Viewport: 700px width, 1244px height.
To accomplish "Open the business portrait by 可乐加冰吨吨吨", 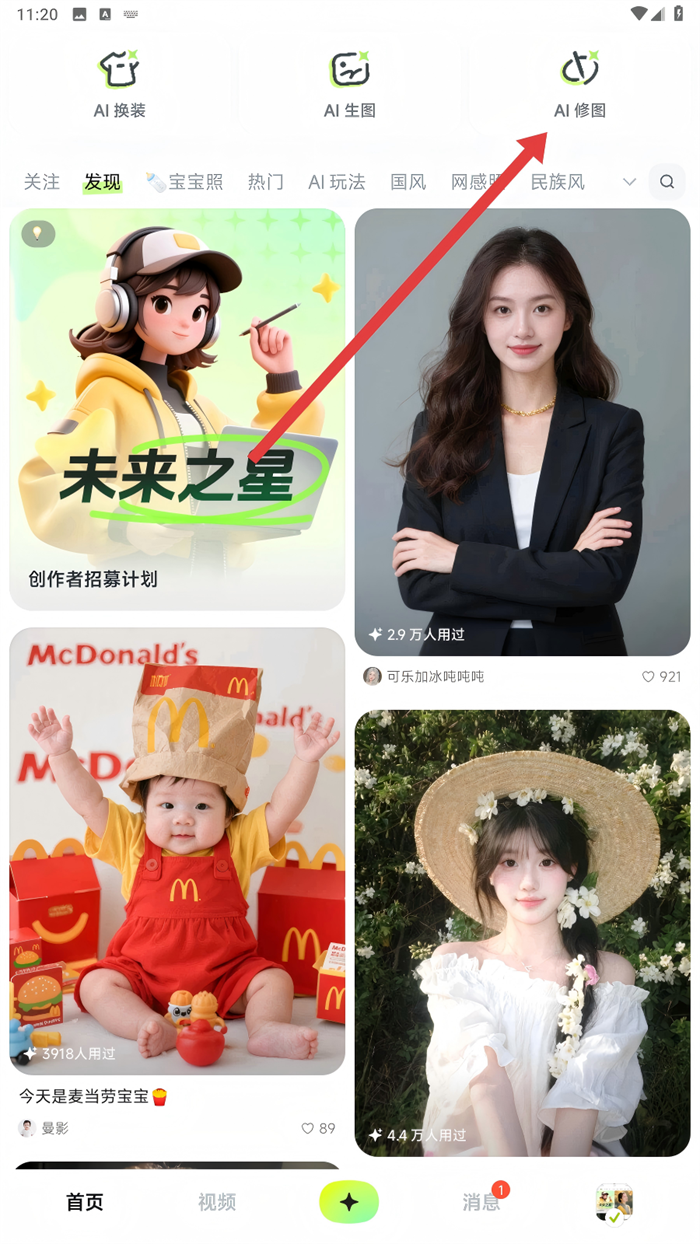I will point(522,430).
